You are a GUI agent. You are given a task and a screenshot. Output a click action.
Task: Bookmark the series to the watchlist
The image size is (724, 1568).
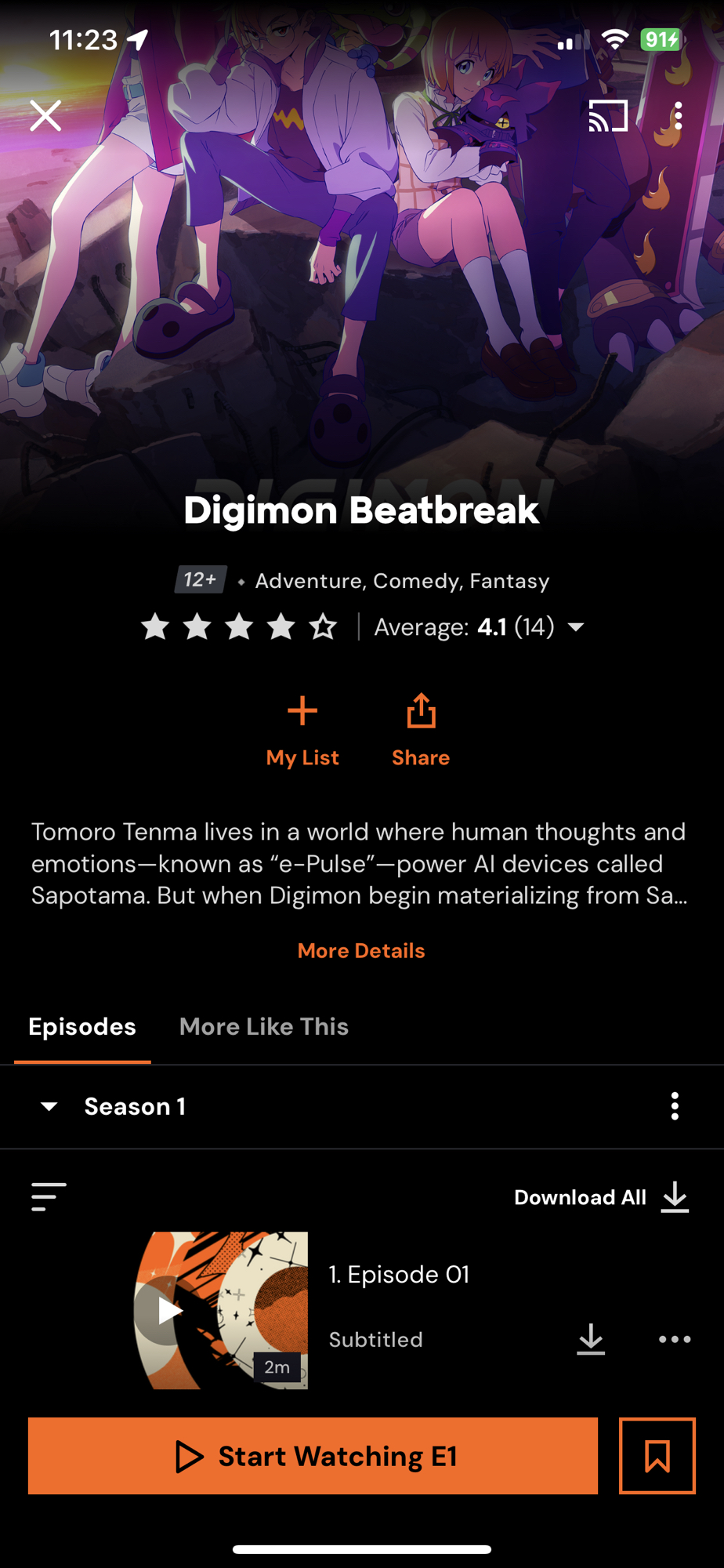[657, 1456]
